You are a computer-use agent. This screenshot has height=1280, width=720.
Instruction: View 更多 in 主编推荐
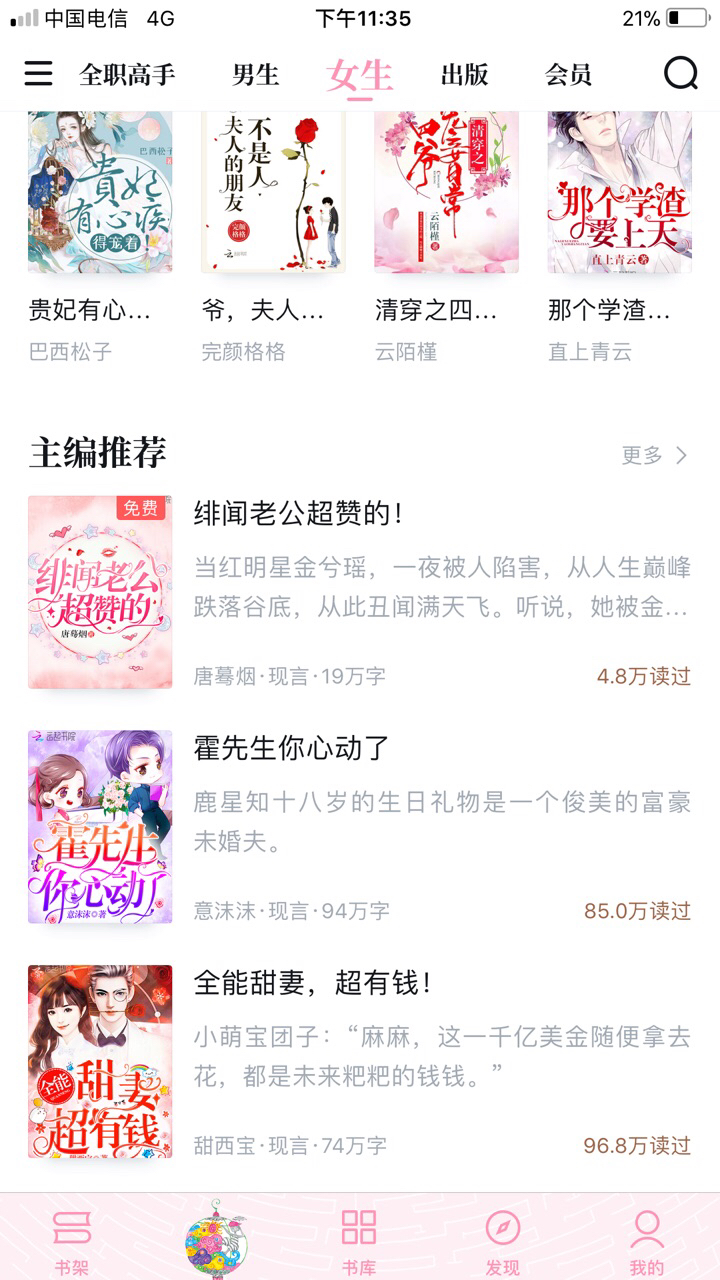(655, 455)
